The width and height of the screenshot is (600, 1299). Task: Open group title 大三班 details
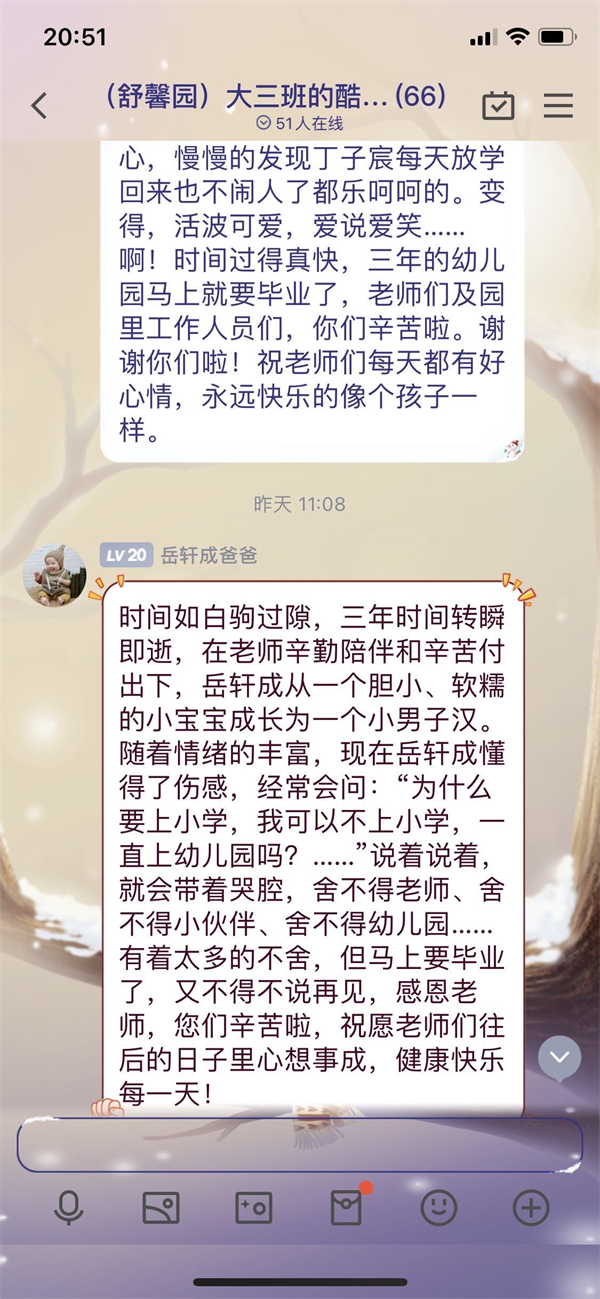click(275, 97)
